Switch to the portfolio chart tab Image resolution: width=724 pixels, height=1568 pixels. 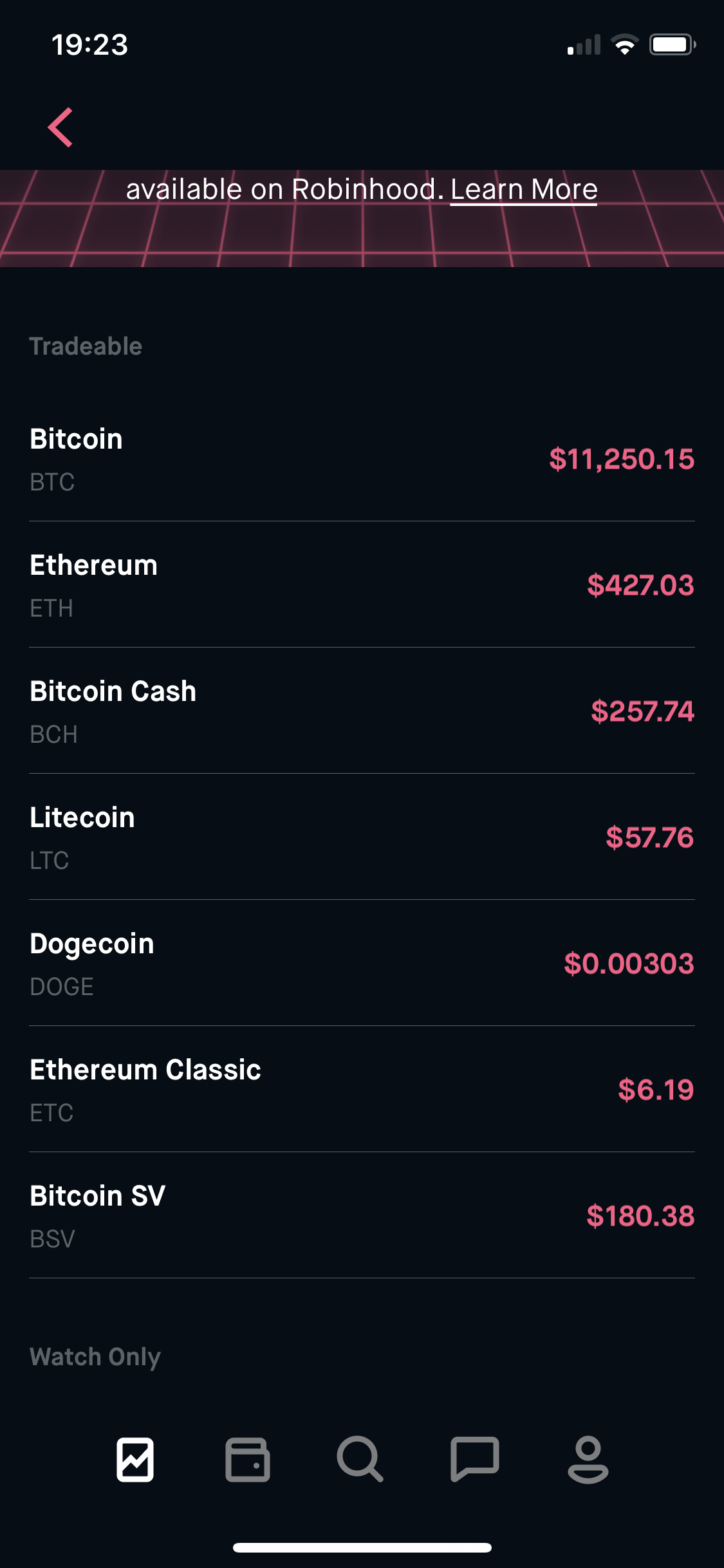pos(135,1459)
